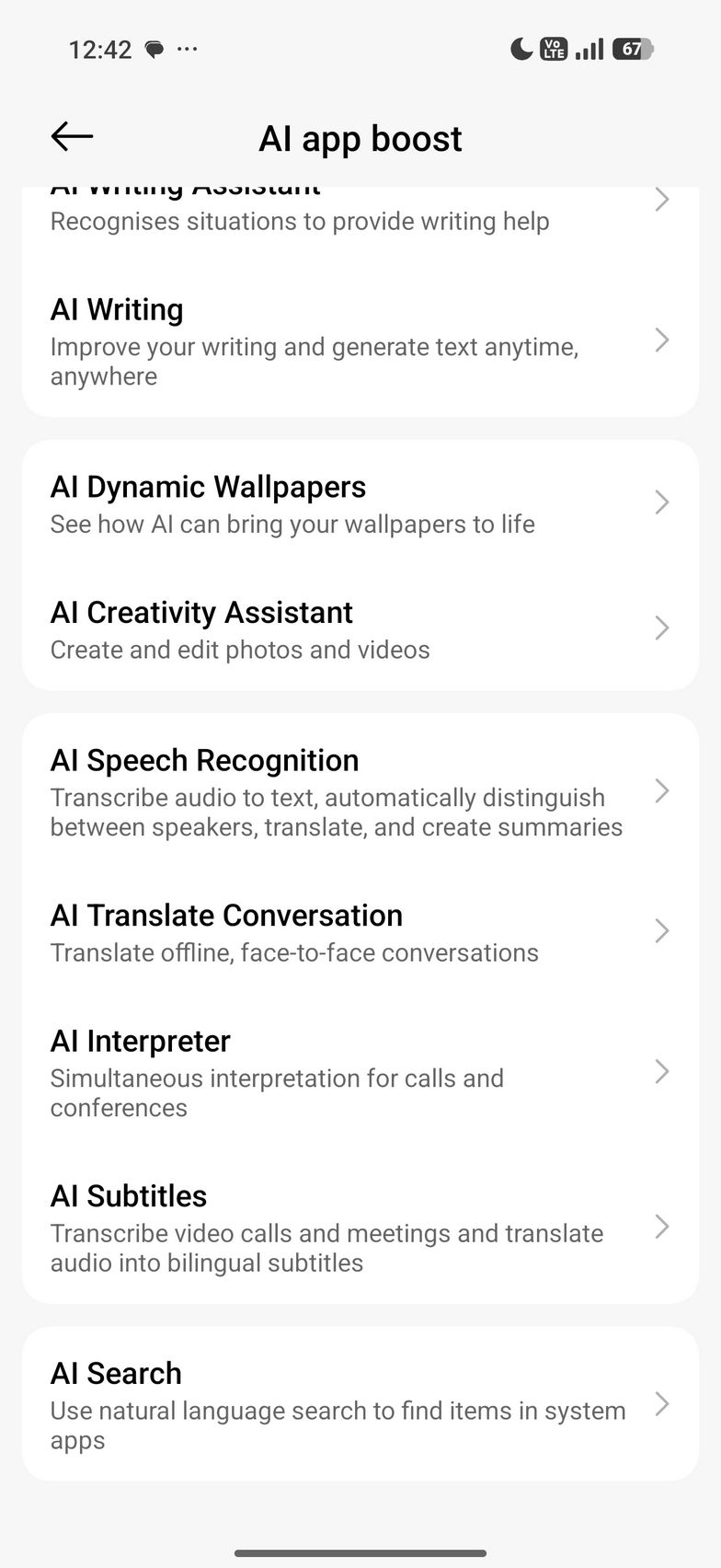
Task: Go back from AI app boost
Action: [72, 137]
